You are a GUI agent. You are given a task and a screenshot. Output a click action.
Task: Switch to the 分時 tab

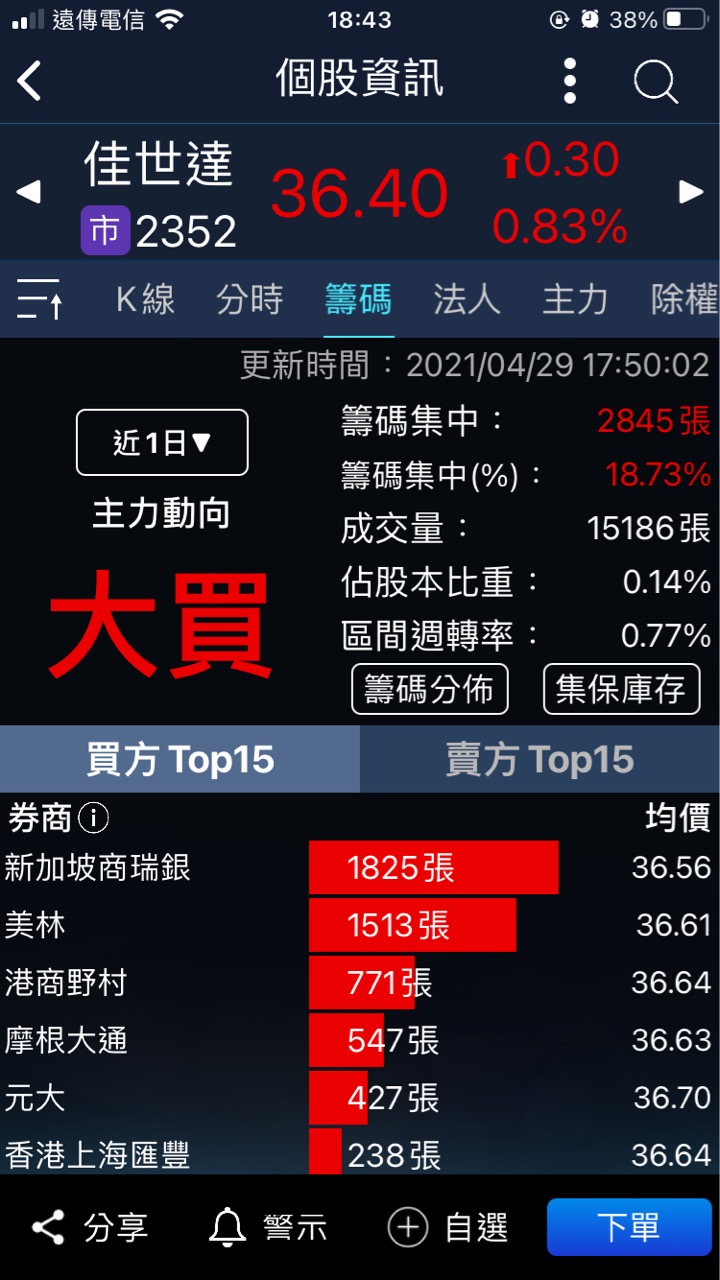[250, 299]
